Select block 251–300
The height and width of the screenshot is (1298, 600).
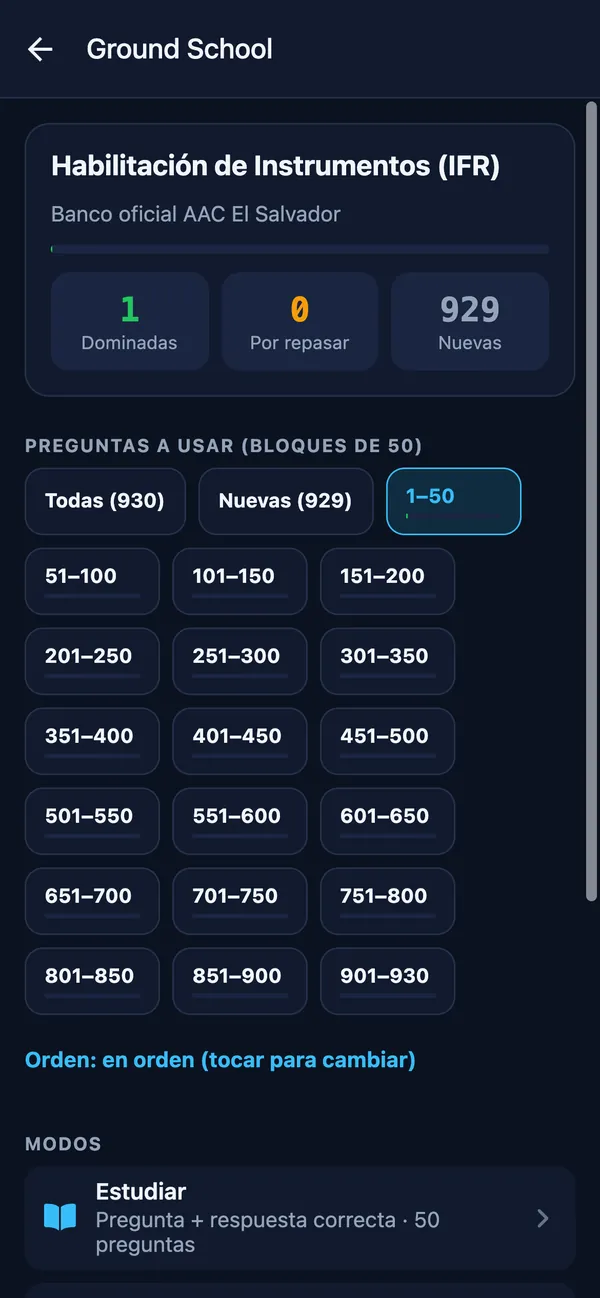click(x=240, y=661)
